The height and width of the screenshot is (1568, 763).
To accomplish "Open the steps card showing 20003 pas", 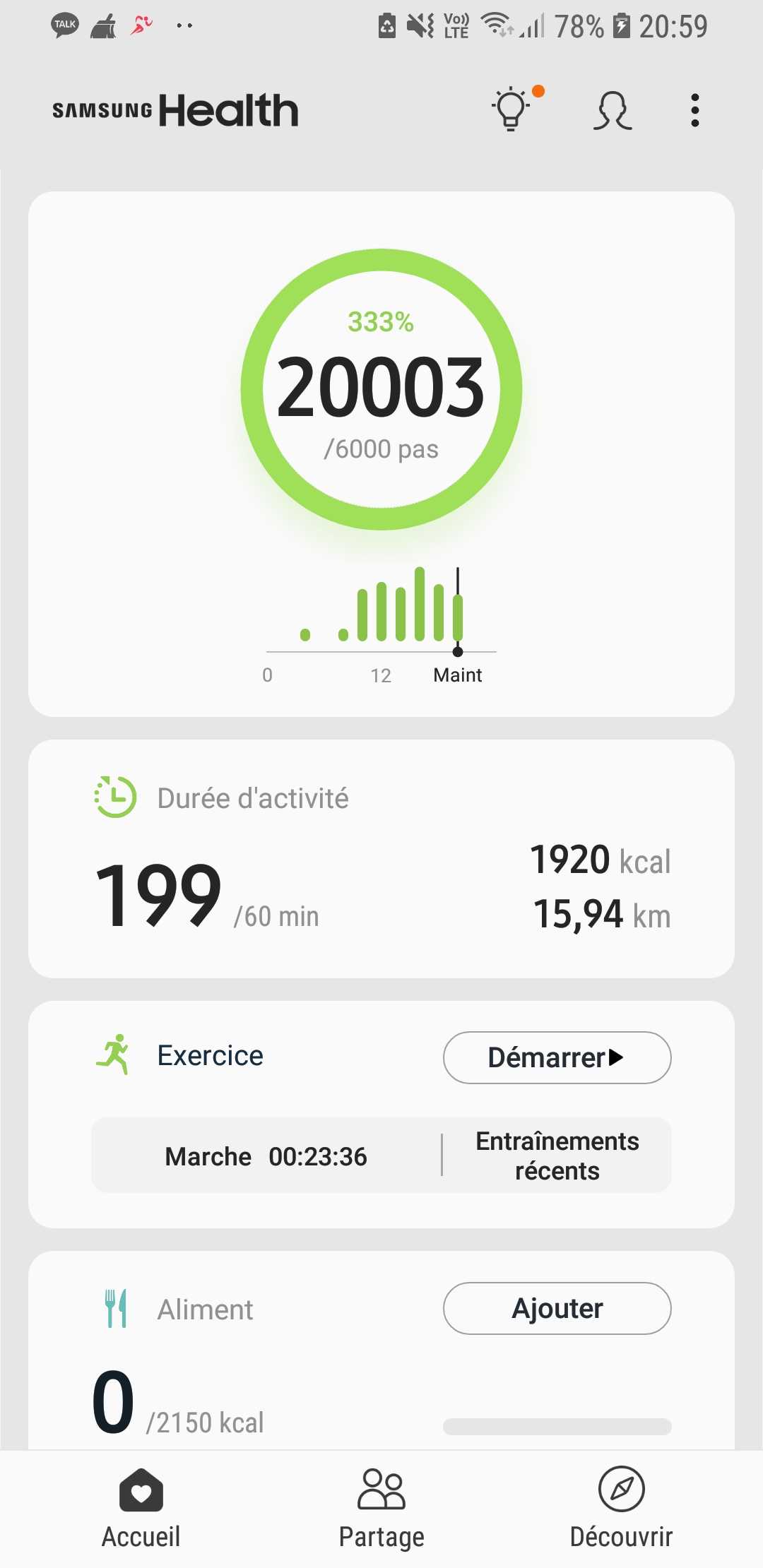I will [x=381, y=454].
